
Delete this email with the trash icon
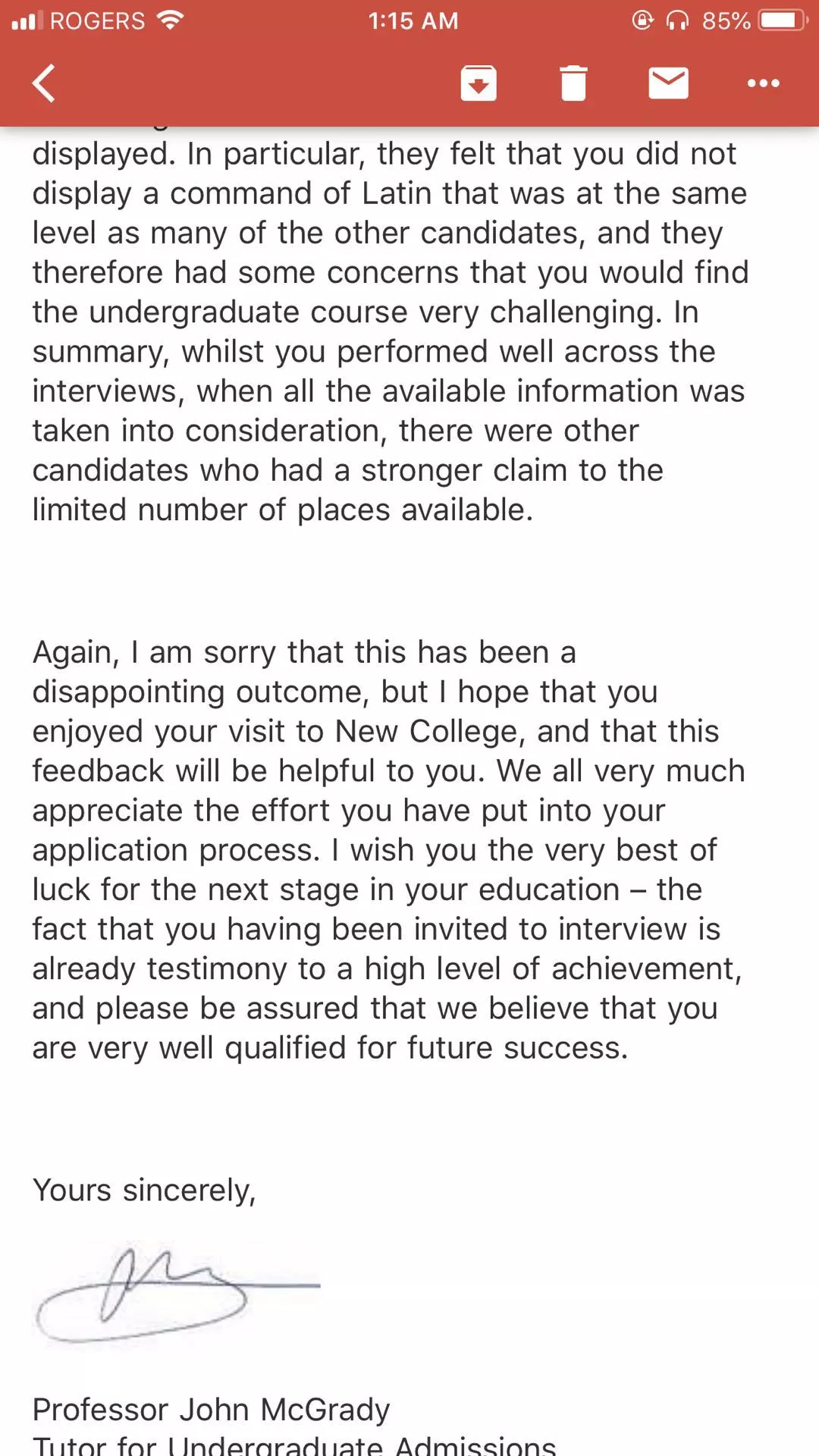[573, 83]
